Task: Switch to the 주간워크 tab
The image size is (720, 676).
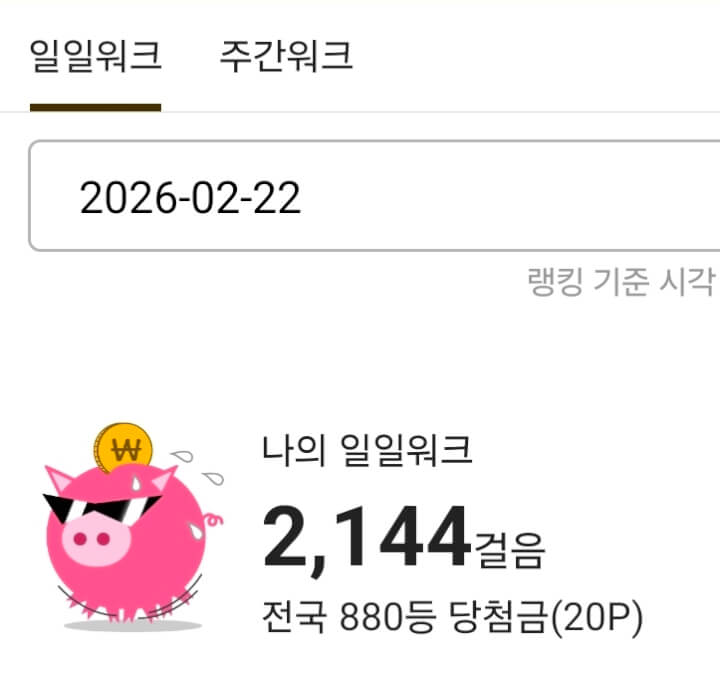Action: [x=286, y=56]
